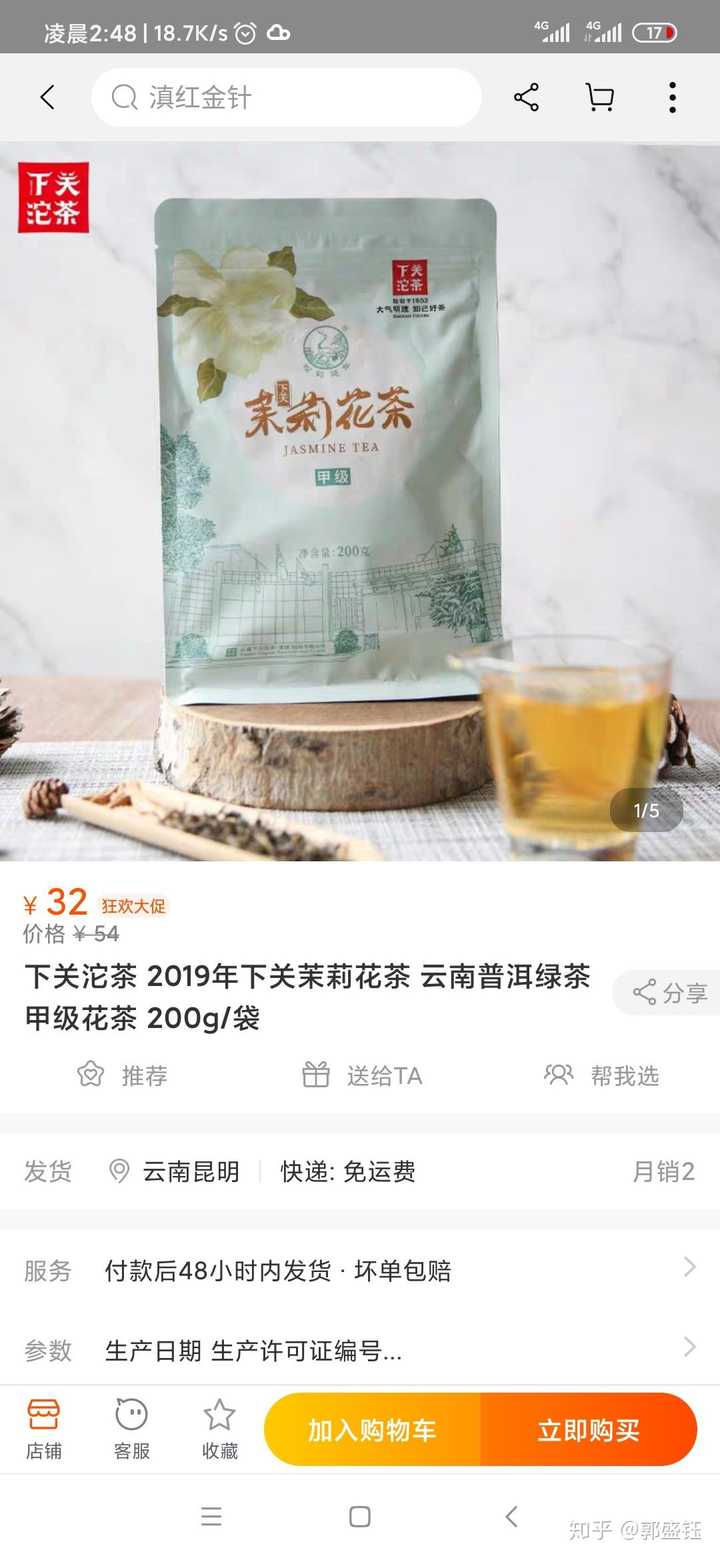Tap 立即购买 to buy now
Viewport: 720px width, 1560px height.
point(588,1430)
